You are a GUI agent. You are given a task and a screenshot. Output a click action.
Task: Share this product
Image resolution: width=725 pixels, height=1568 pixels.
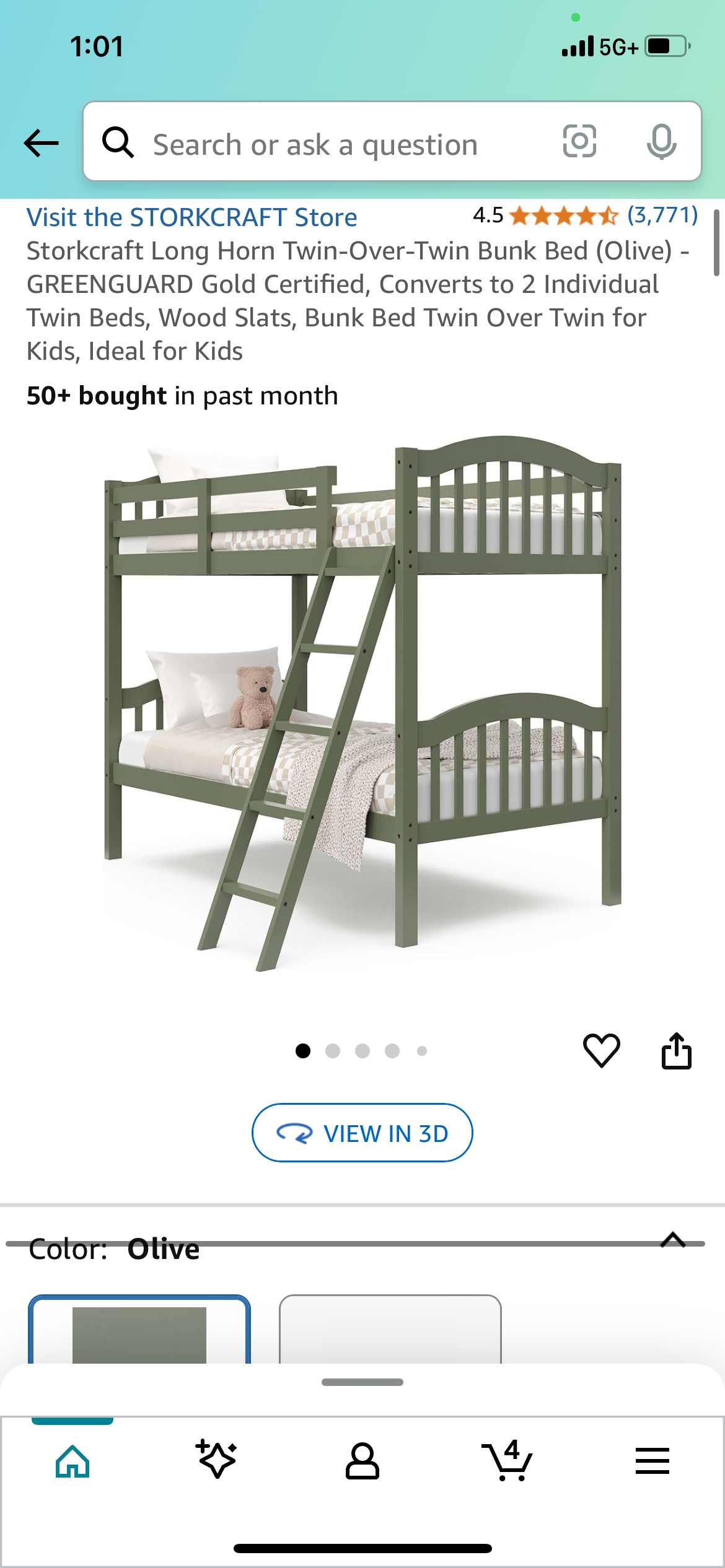click(x=676, y=1051)
